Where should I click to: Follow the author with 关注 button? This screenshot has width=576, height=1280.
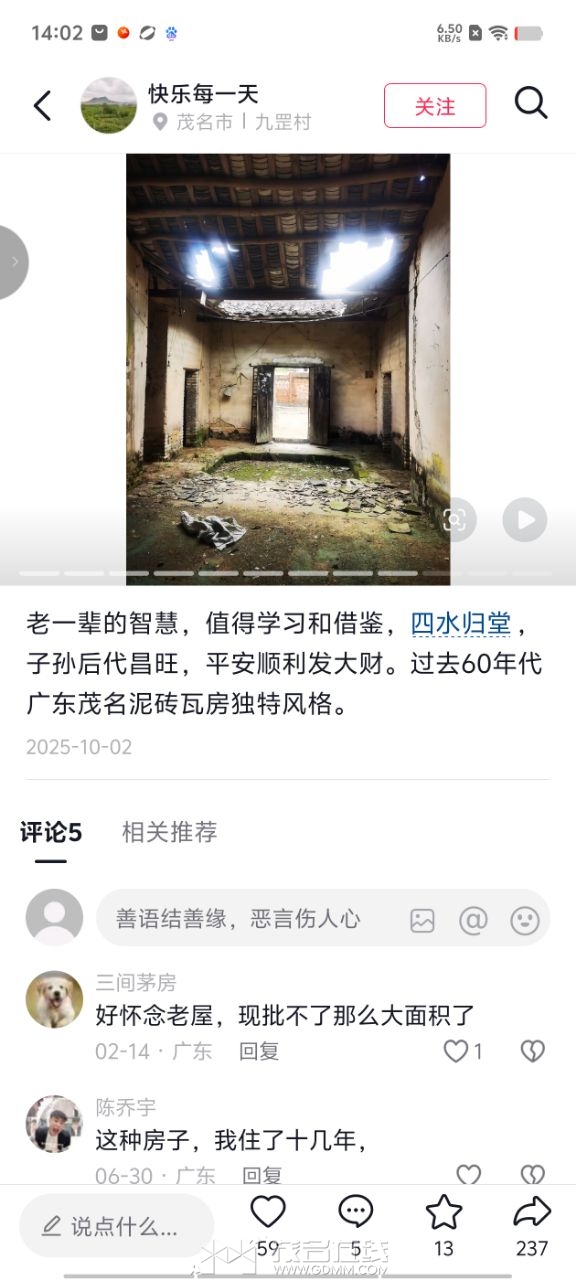click(x=435, y=105)
